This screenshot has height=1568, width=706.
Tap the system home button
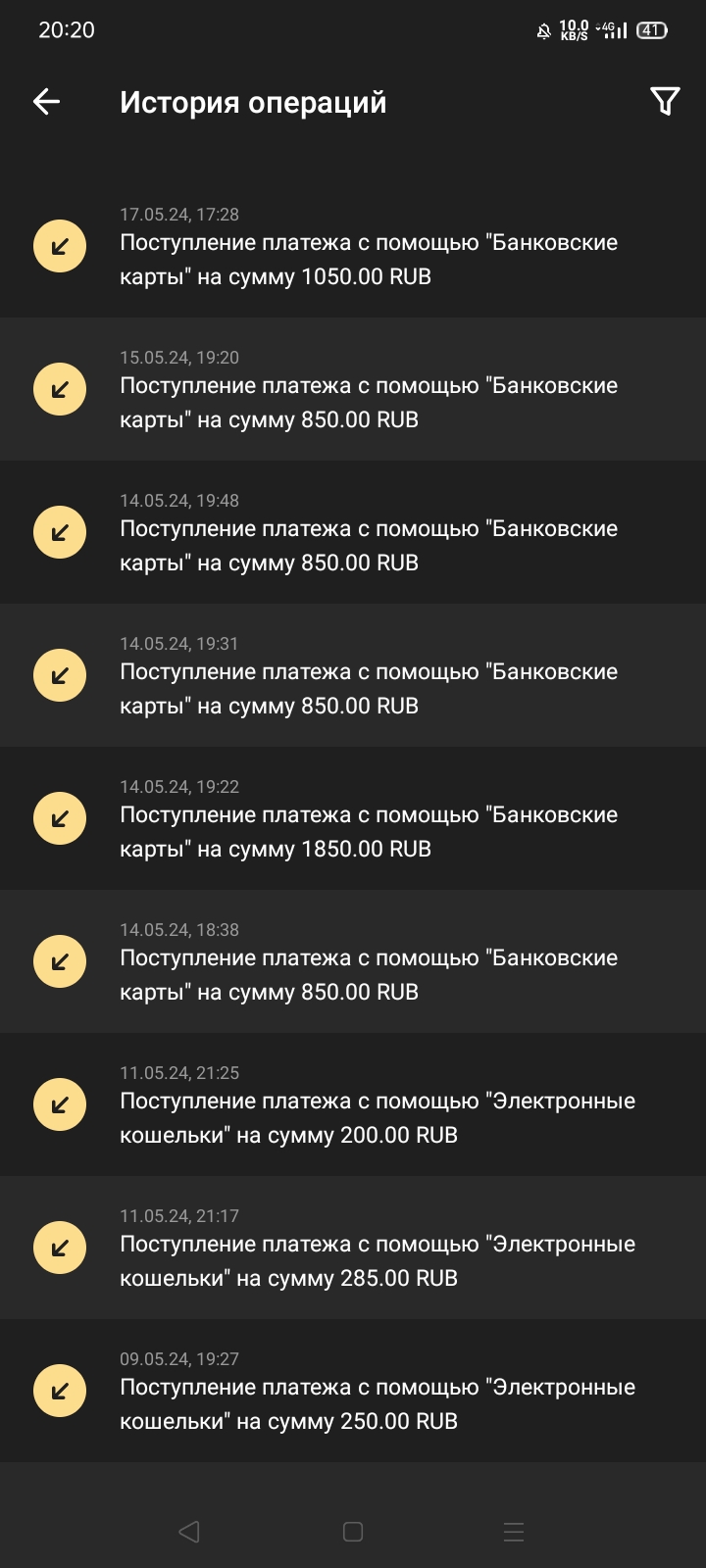pyautogui.click(x=353, y=1532)
